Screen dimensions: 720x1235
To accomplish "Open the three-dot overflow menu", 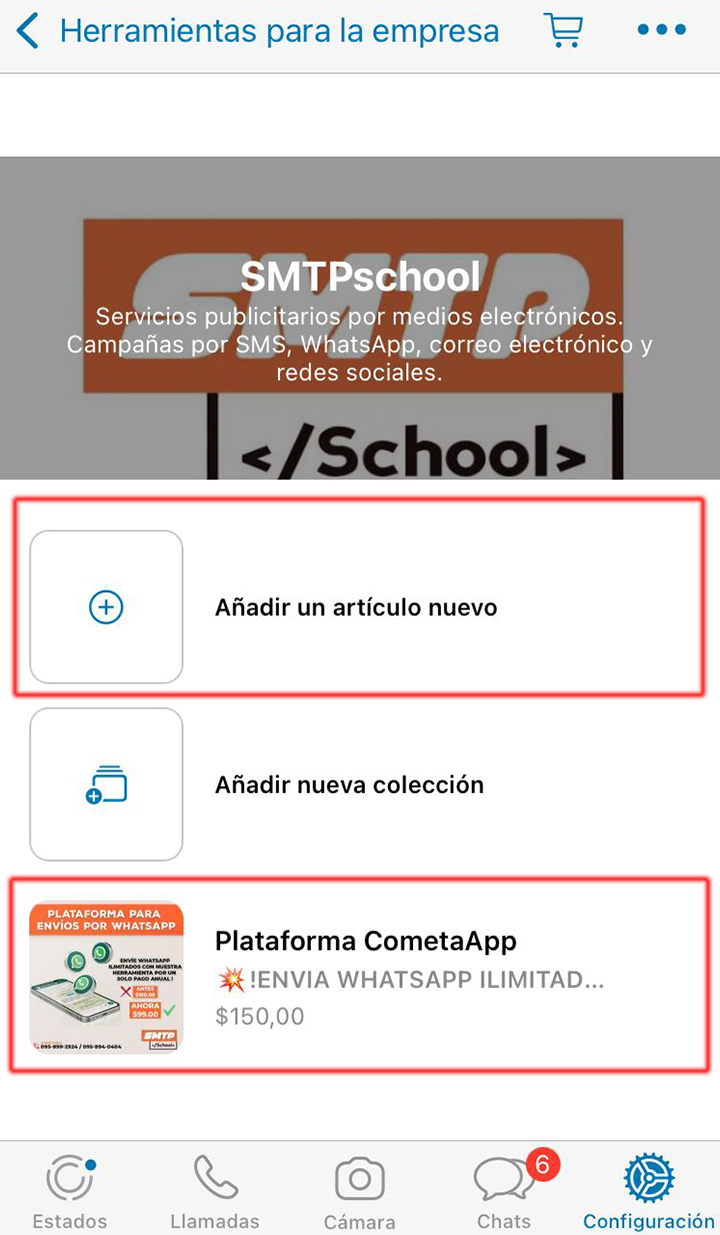I will click(661, 31).
